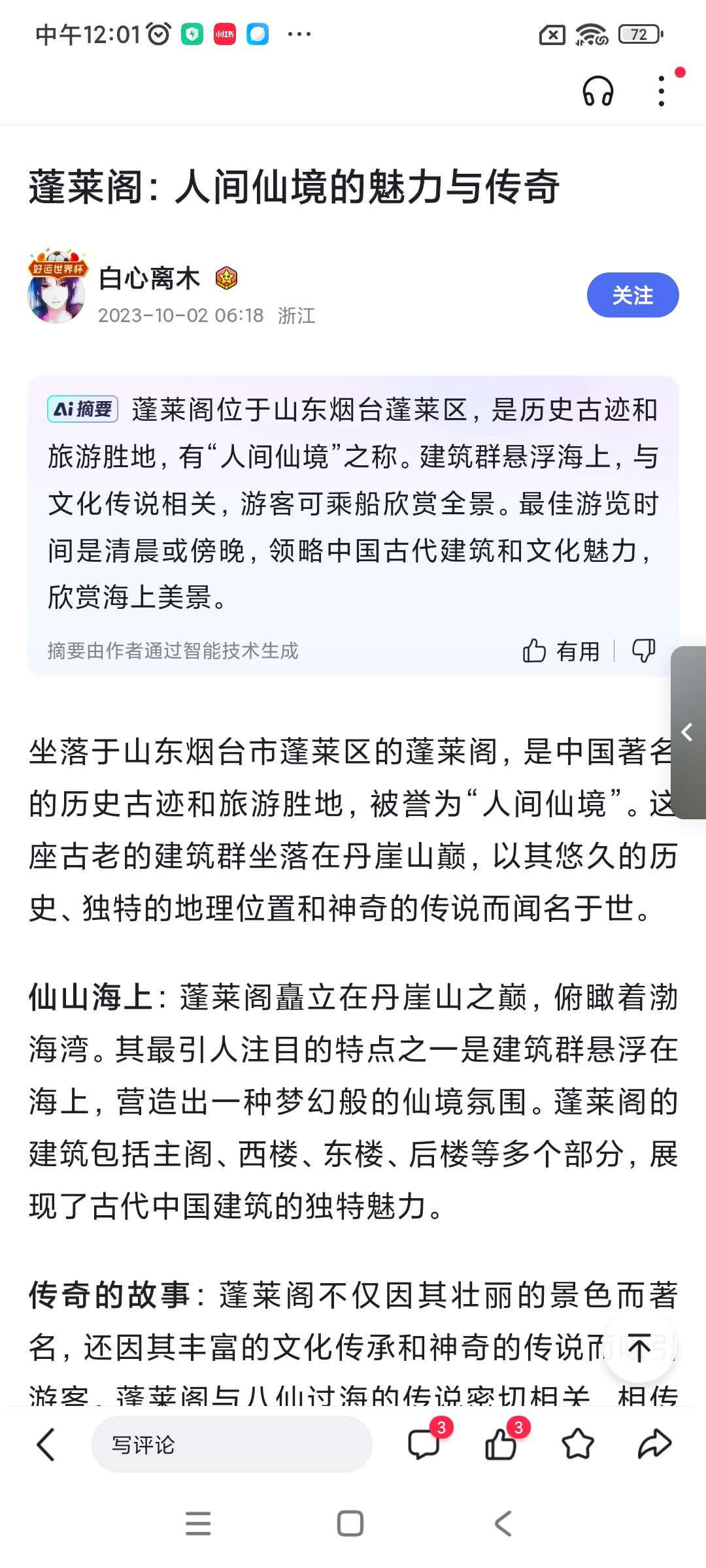Share this article

654,1445
